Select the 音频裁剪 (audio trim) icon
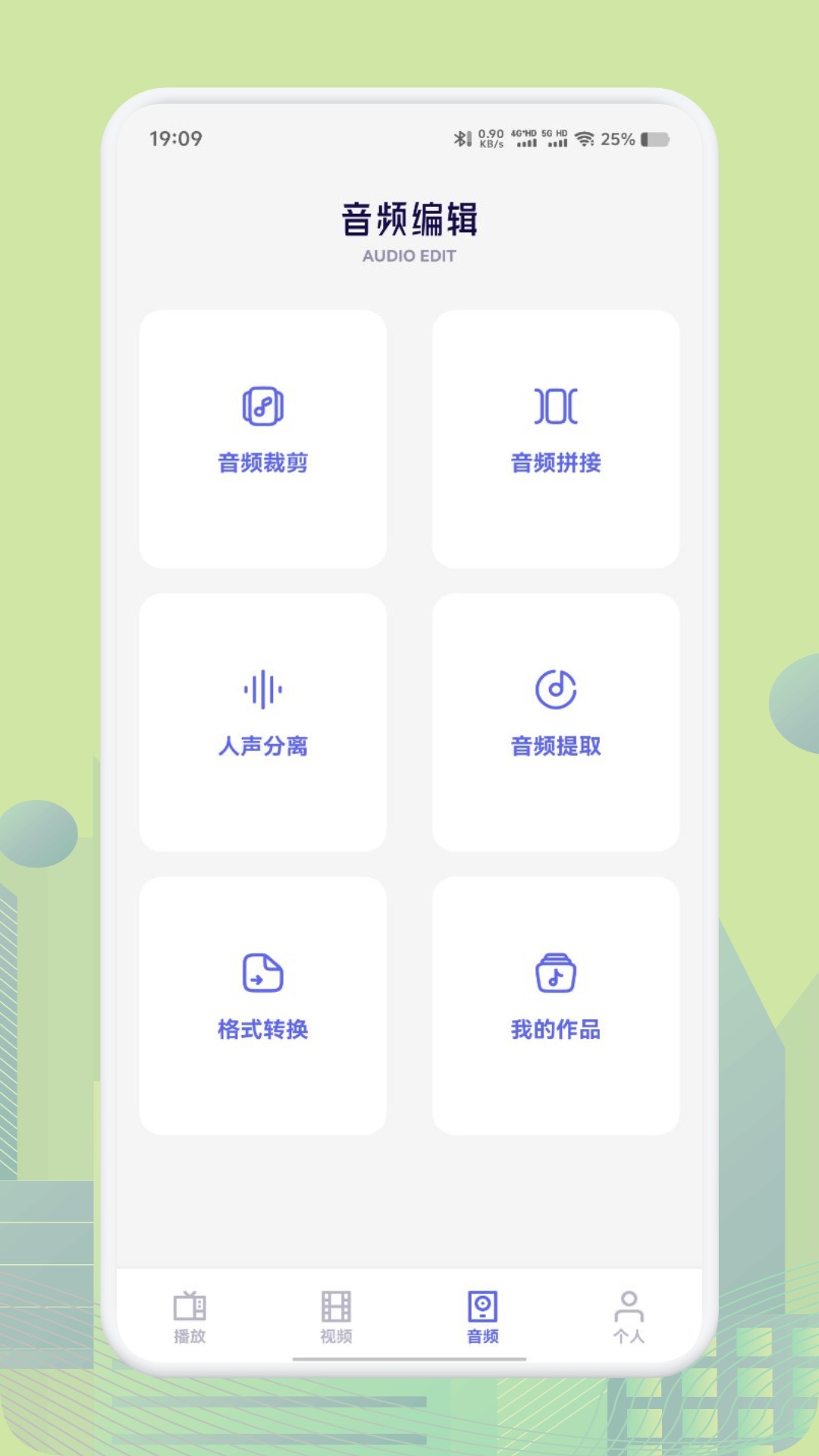Image resolution: width=819 pixels, height=1456 pixels. tap(262, 406)
